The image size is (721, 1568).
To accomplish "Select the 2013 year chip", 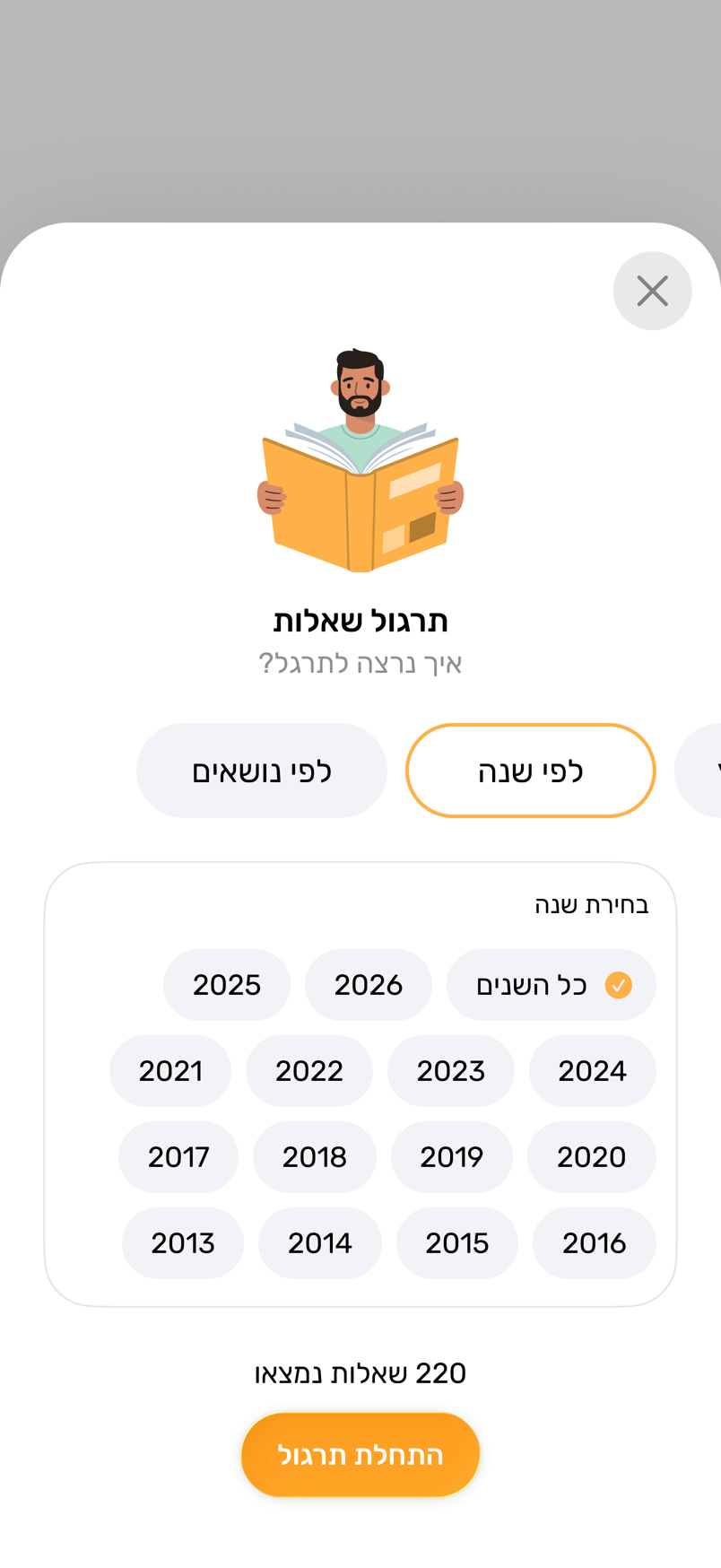I will pyautogui.click(x=183, y=1243).
